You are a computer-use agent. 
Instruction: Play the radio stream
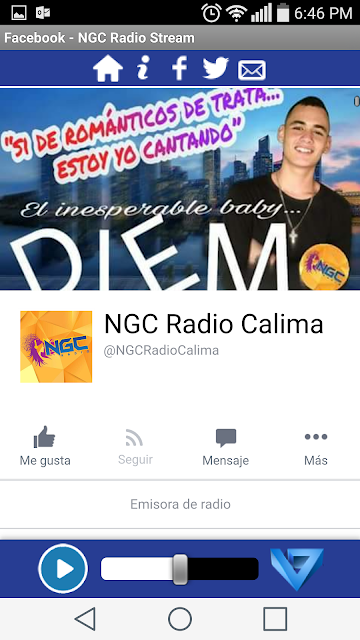pyautogui.click(x=63, y=569)
